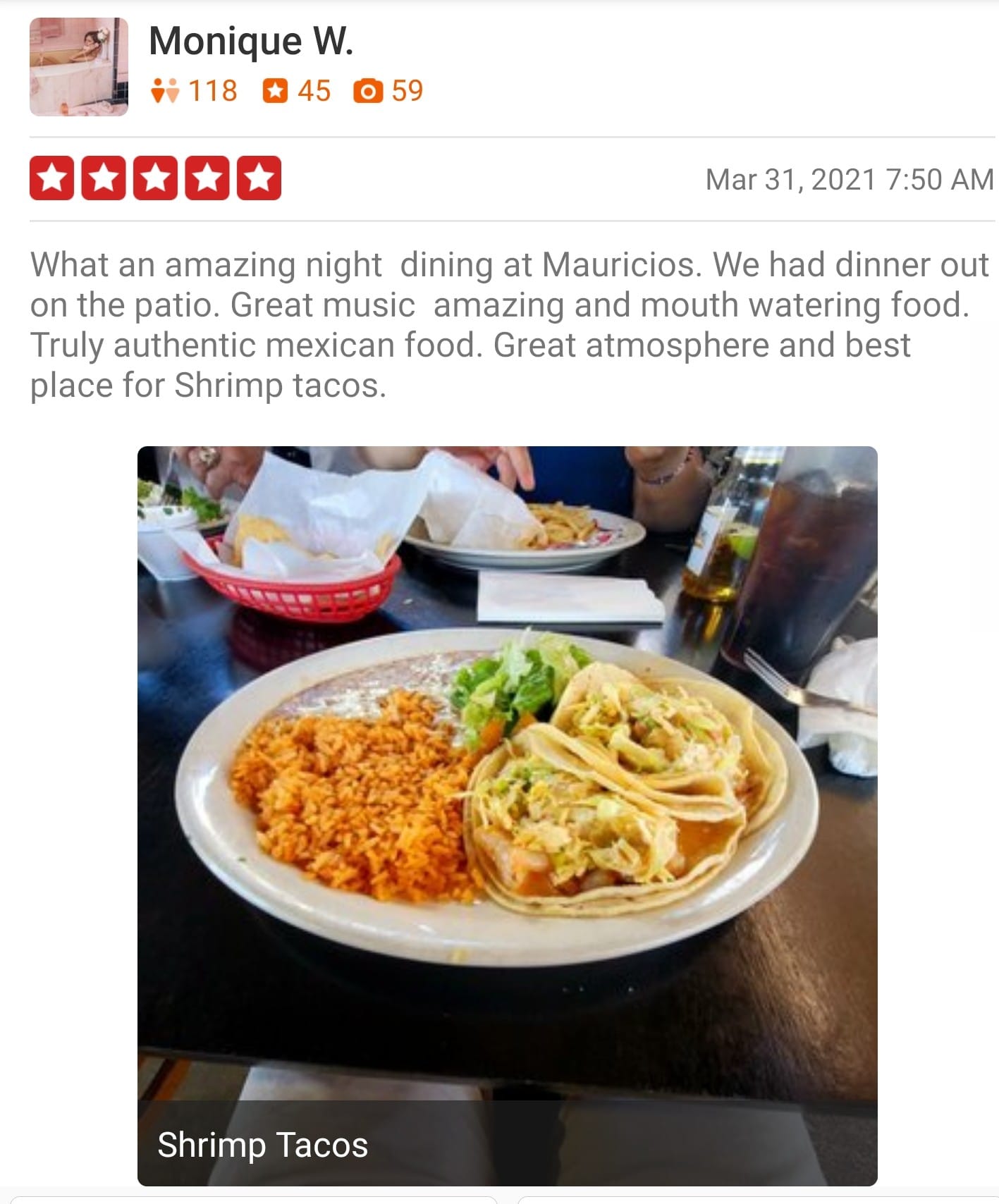Open Monique W.'s profile name
This screenshot has width=999, height=1204.
tap(251, 41)
